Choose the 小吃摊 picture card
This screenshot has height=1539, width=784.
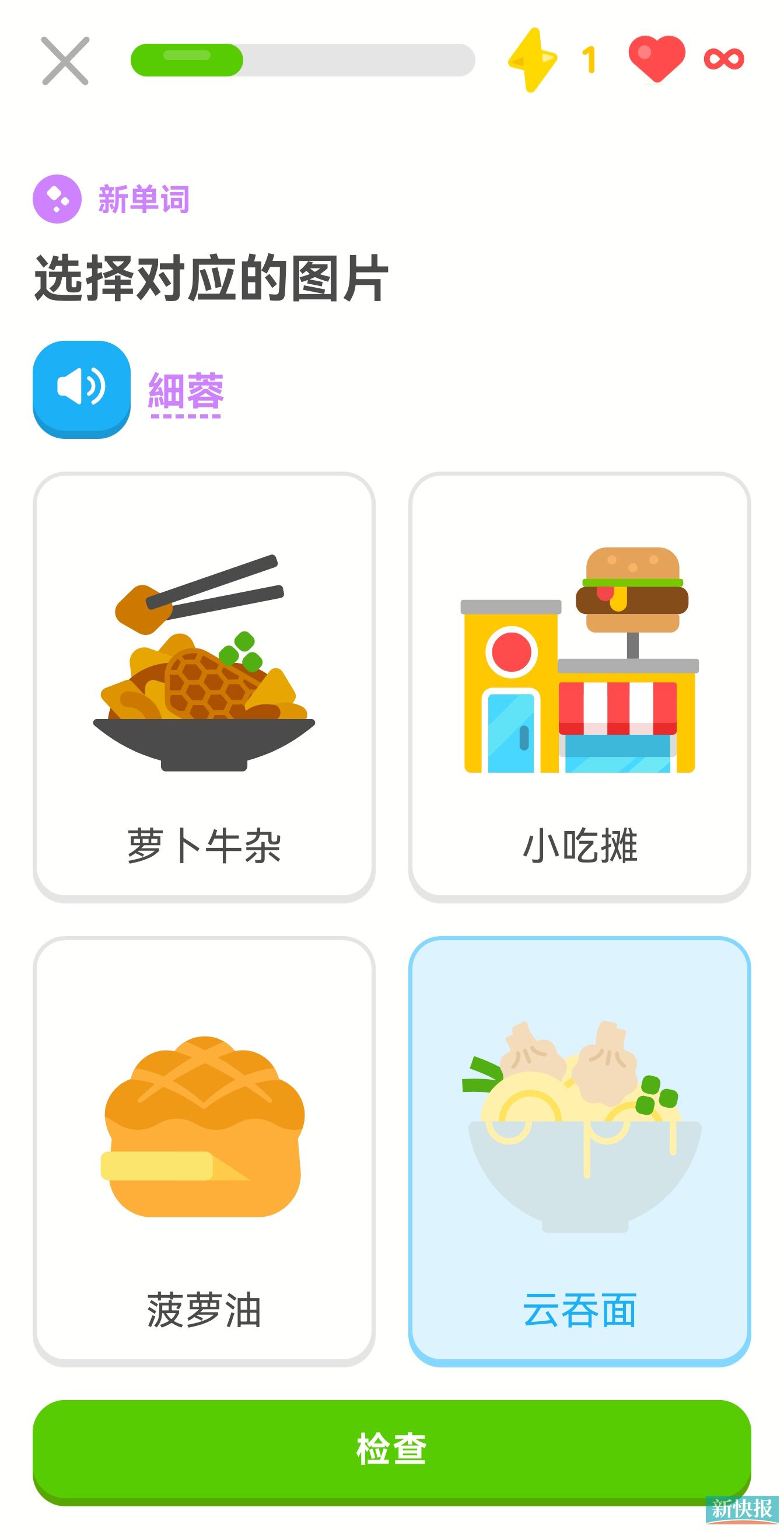coord(579,687)
